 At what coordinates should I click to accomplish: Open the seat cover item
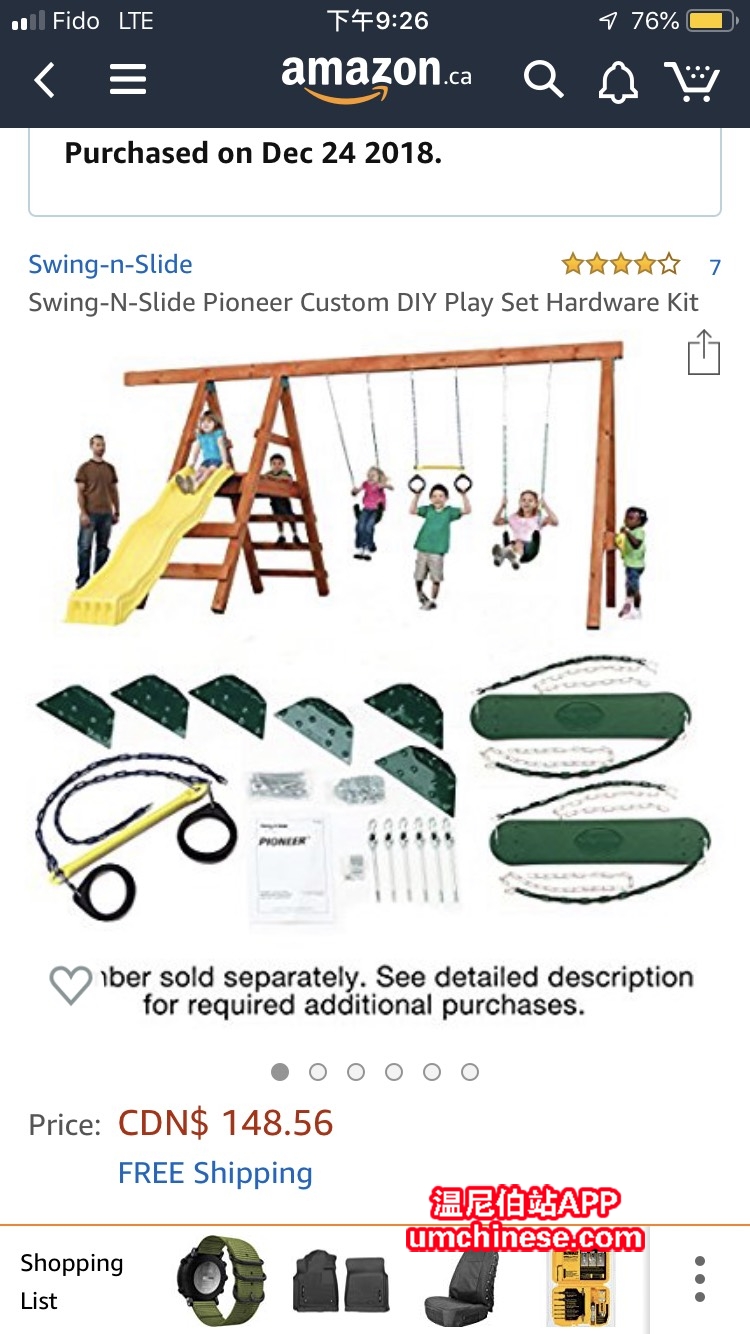pos(462,1283)
